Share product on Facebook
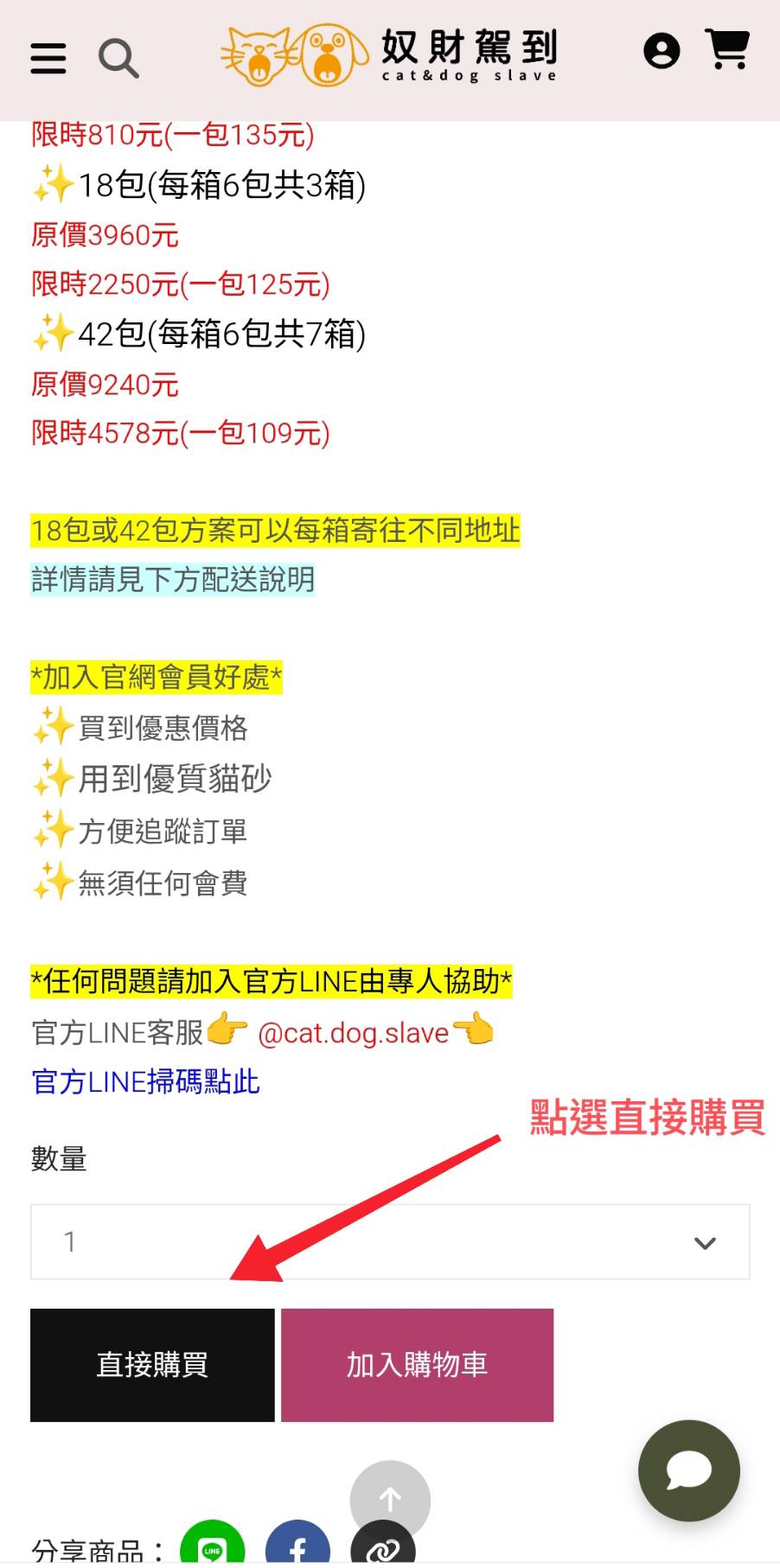Viewport: 780px width, 1568px height. point(297,1547)
